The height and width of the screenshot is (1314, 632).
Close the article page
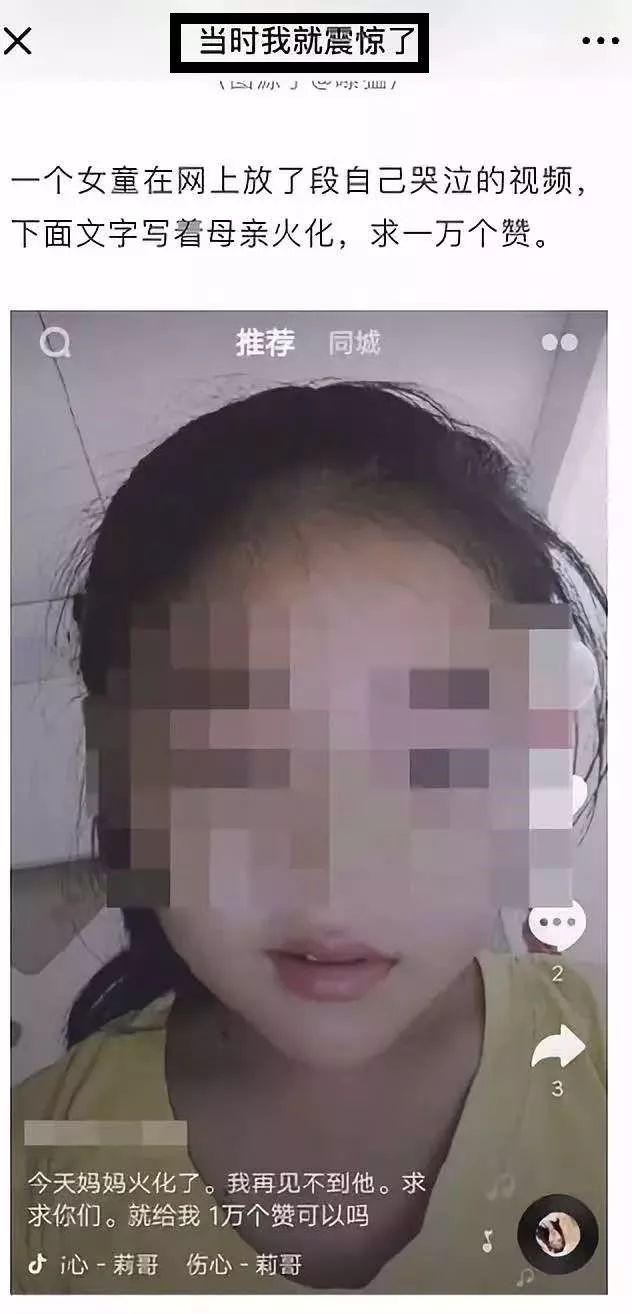click(x=18, y=42)
